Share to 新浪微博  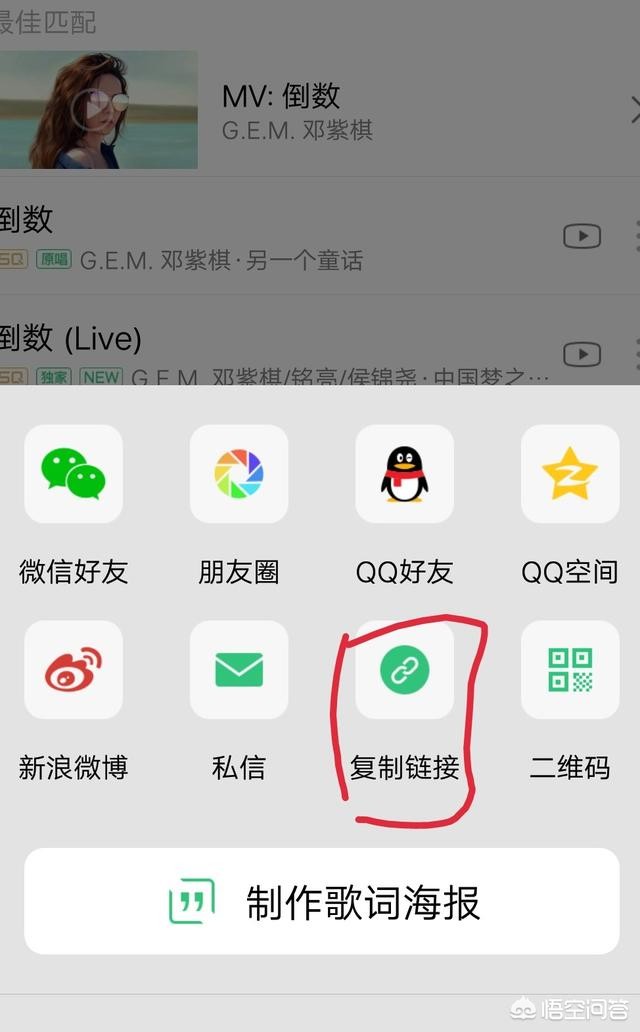(73, 670)
